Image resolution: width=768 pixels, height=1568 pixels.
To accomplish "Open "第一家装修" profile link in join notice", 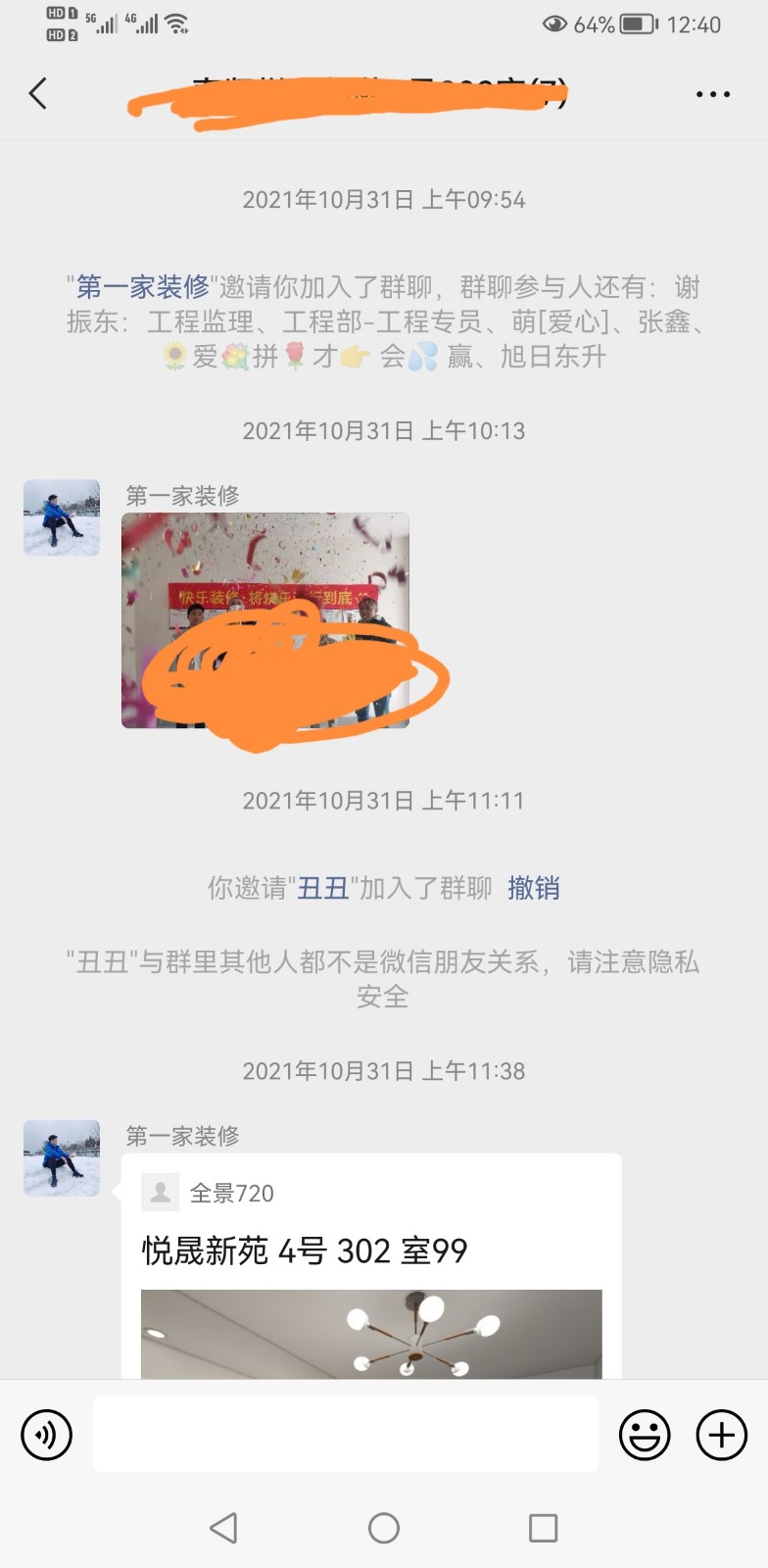I will point(142,287).
